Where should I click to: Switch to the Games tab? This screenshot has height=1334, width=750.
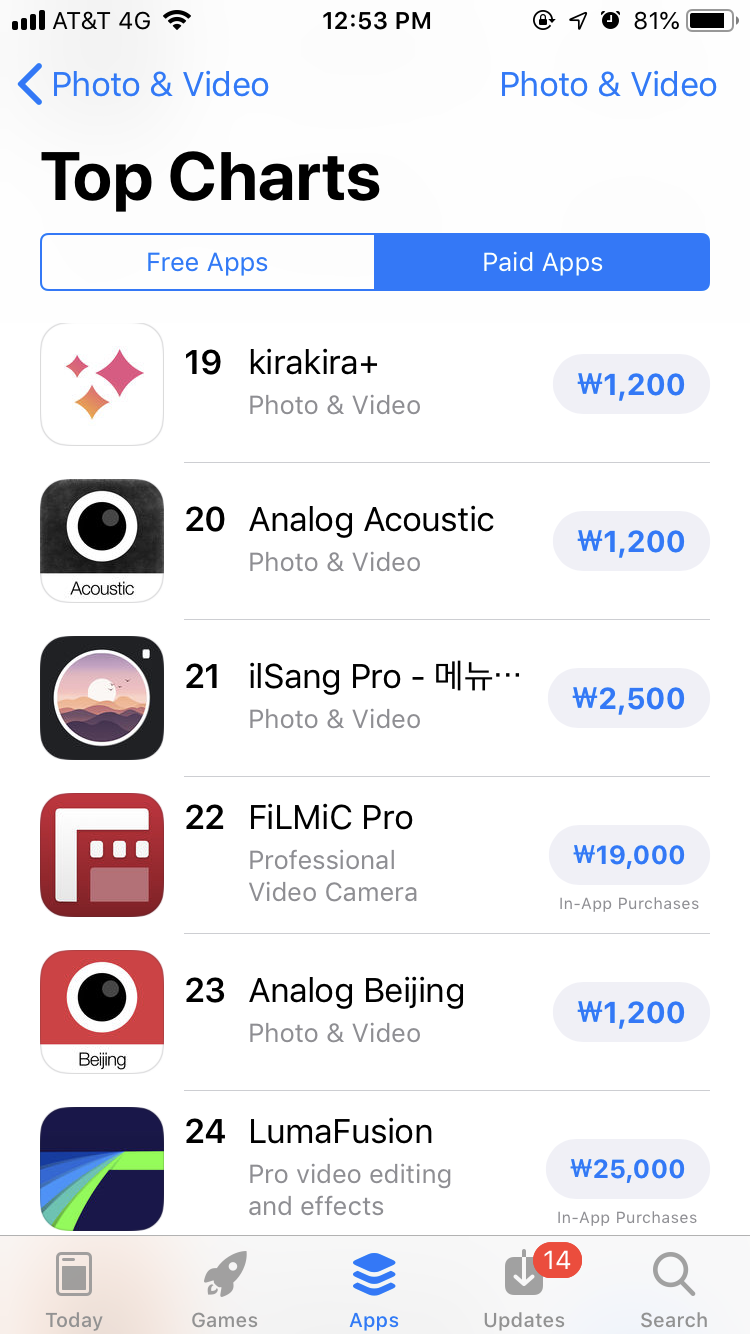[x=225, y=1290]
